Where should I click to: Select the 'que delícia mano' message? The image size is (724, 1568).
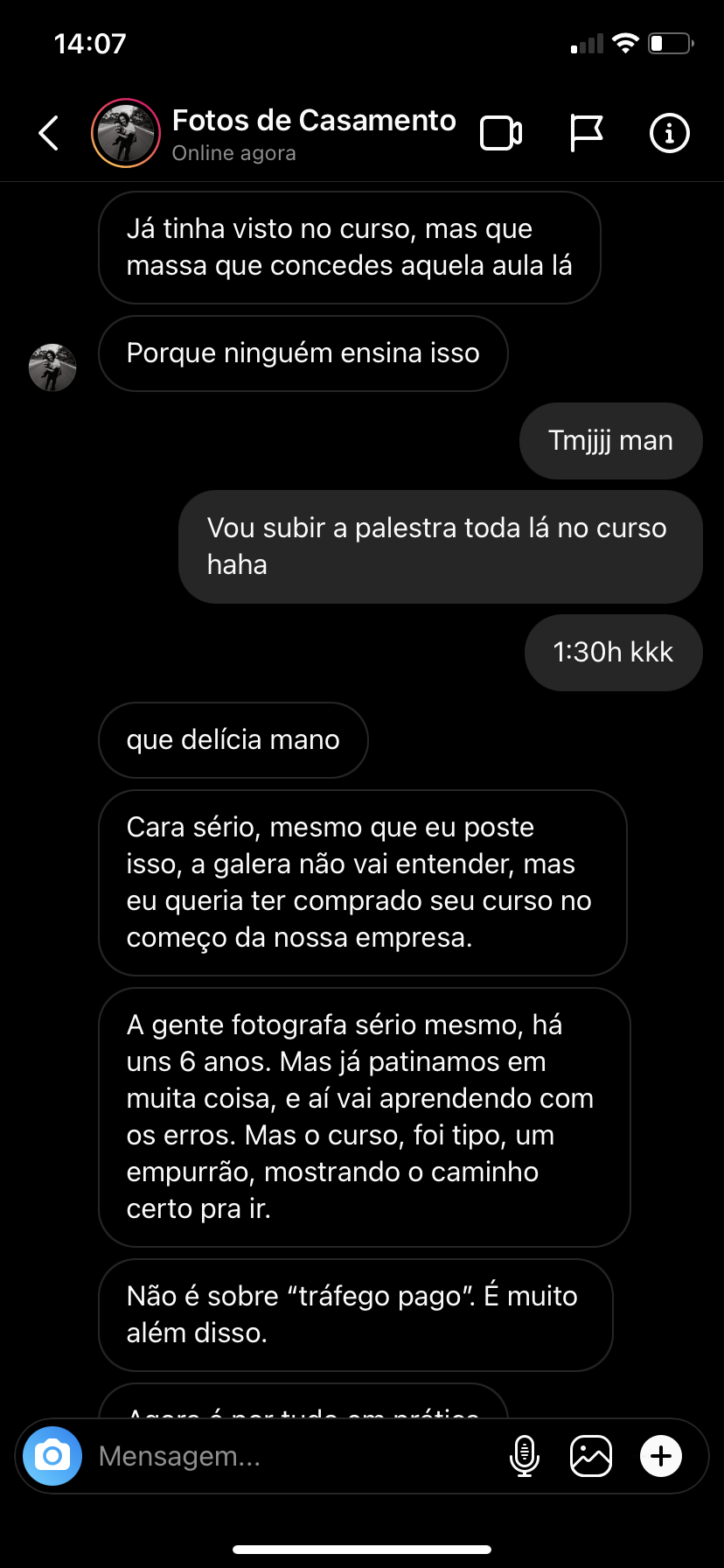tap(233, 739)
